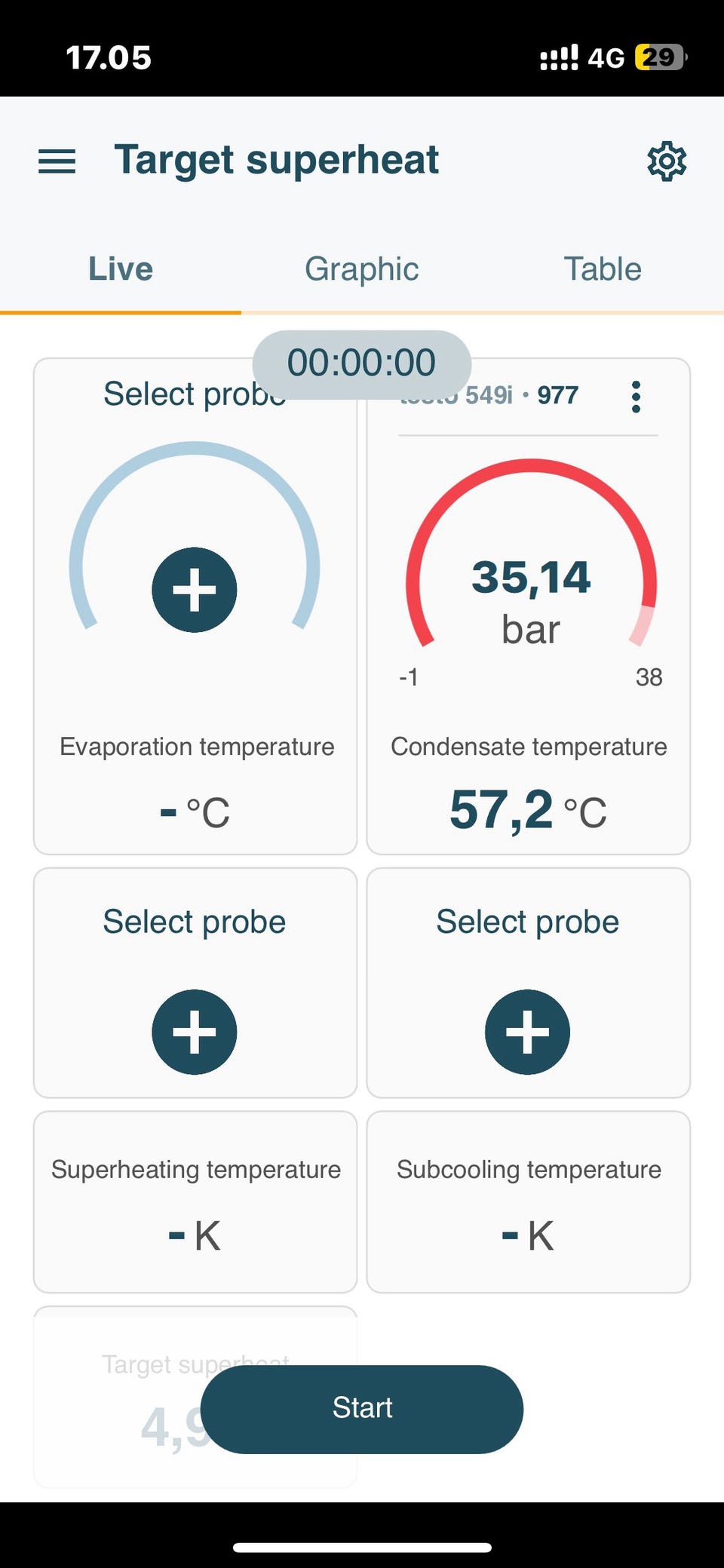The width and height of the screenshot is (724, 1568).
Task: Add a probe for Evaporation temperature
Action: tap(195, 590)
